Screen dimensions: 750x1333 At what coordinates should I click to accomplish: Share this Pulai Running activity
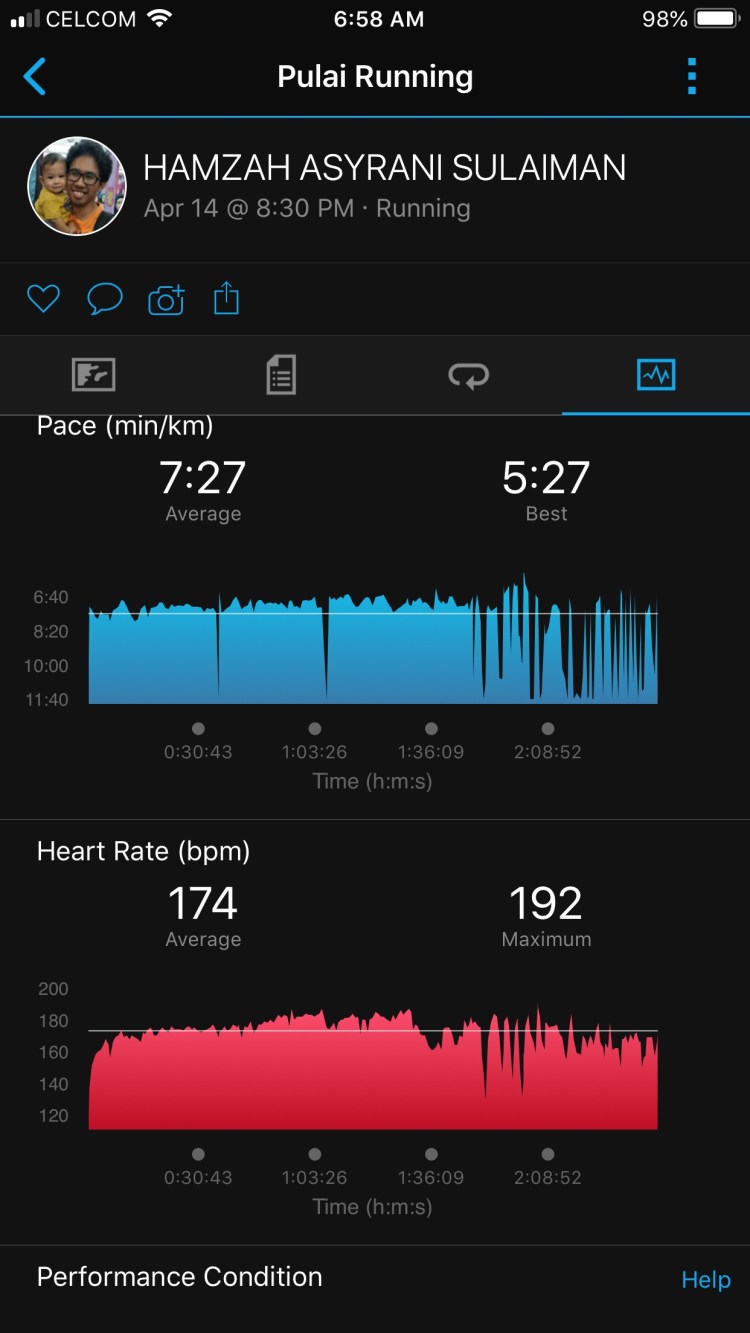[x=227, y=298]
